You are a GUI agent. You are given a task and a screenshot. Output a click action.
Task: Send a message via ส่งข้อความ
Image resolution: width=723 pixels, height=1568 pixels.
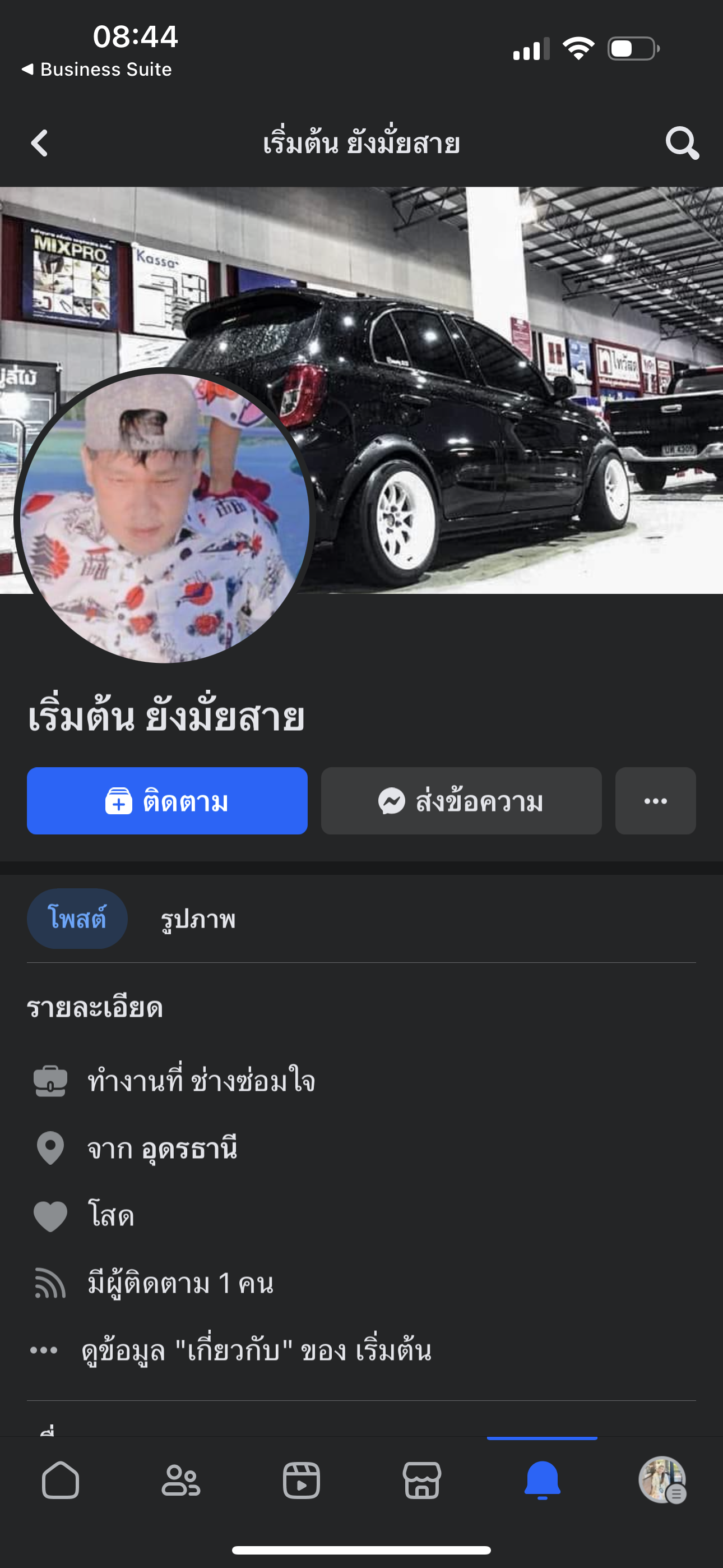click(461, 801)
